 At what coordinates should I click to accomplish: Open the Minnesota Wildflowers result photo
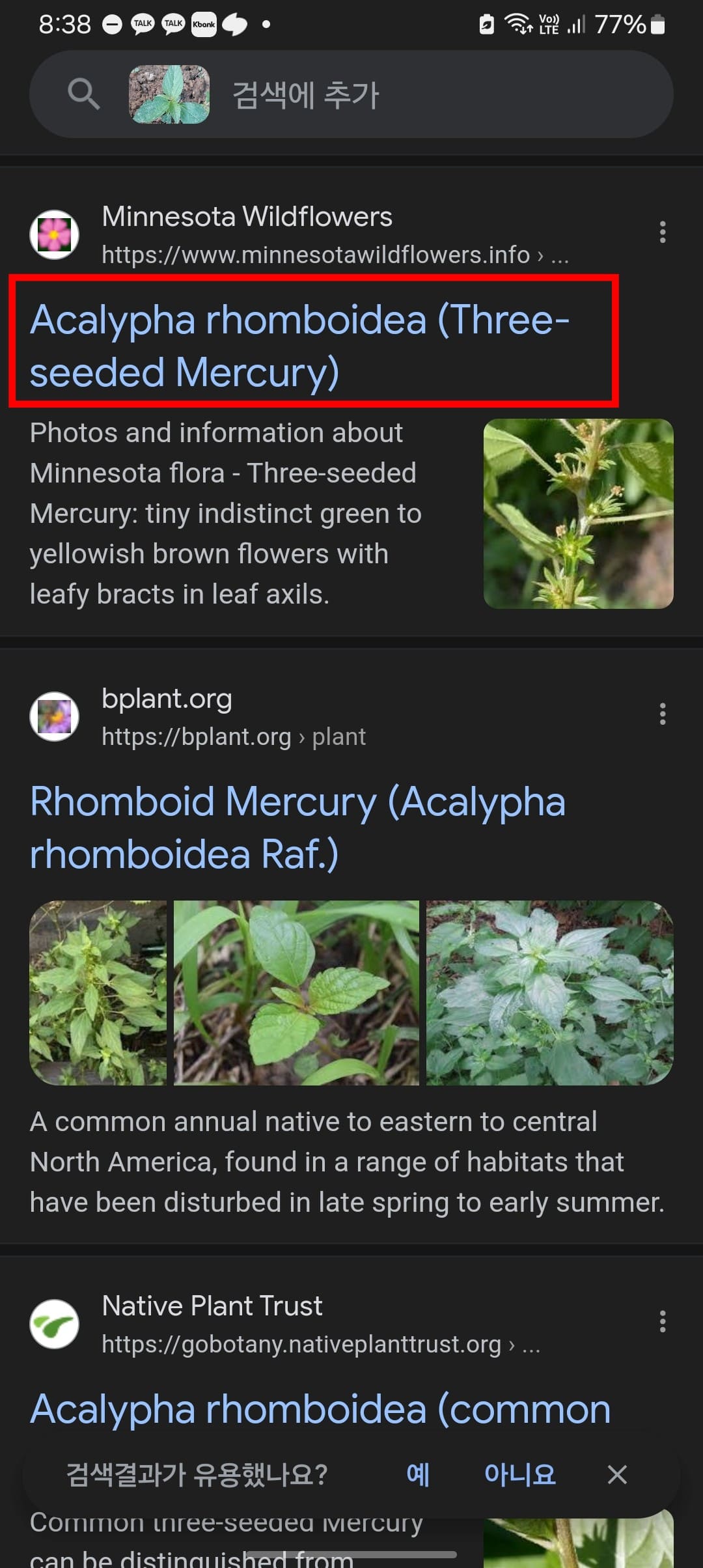578,513
